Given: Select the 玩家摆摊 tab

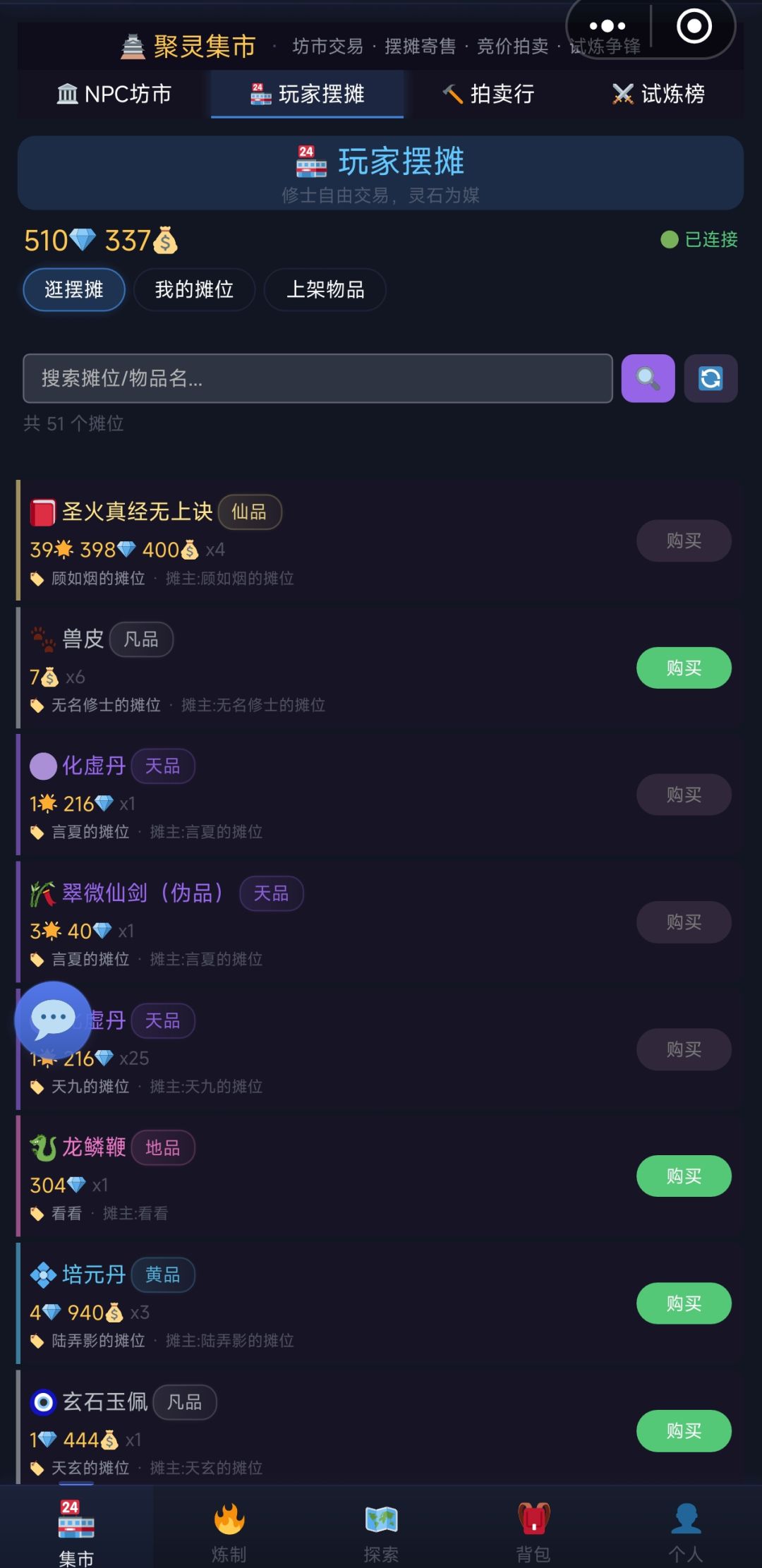Looking at the screenshot, I should (307, 94).
